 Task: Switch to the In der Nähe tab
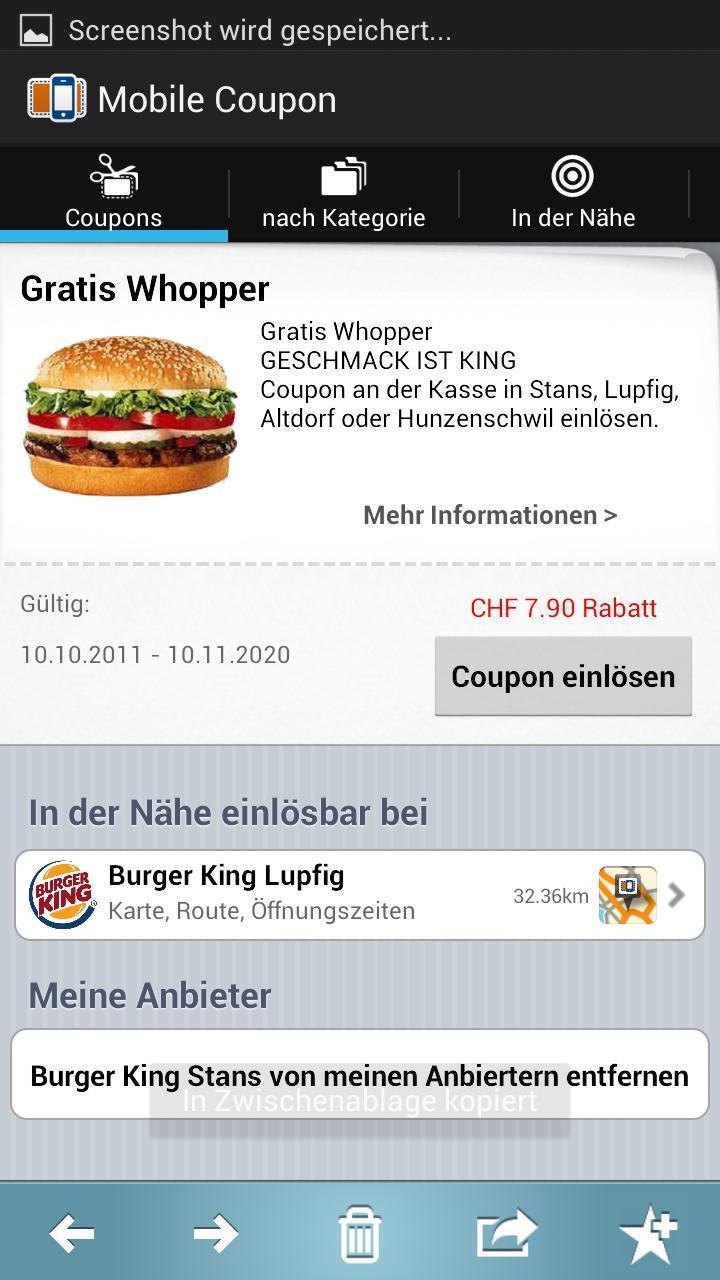coord(573,194)
